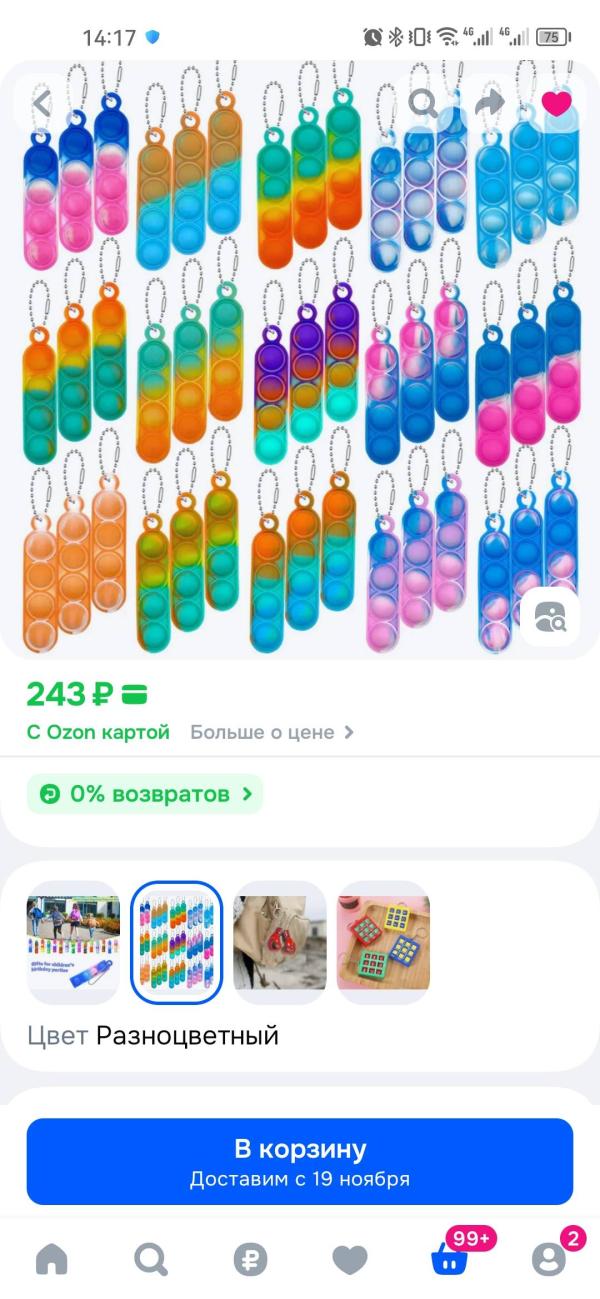Select the square pop-it keychains variant
600x1299 pixels.
384,942
